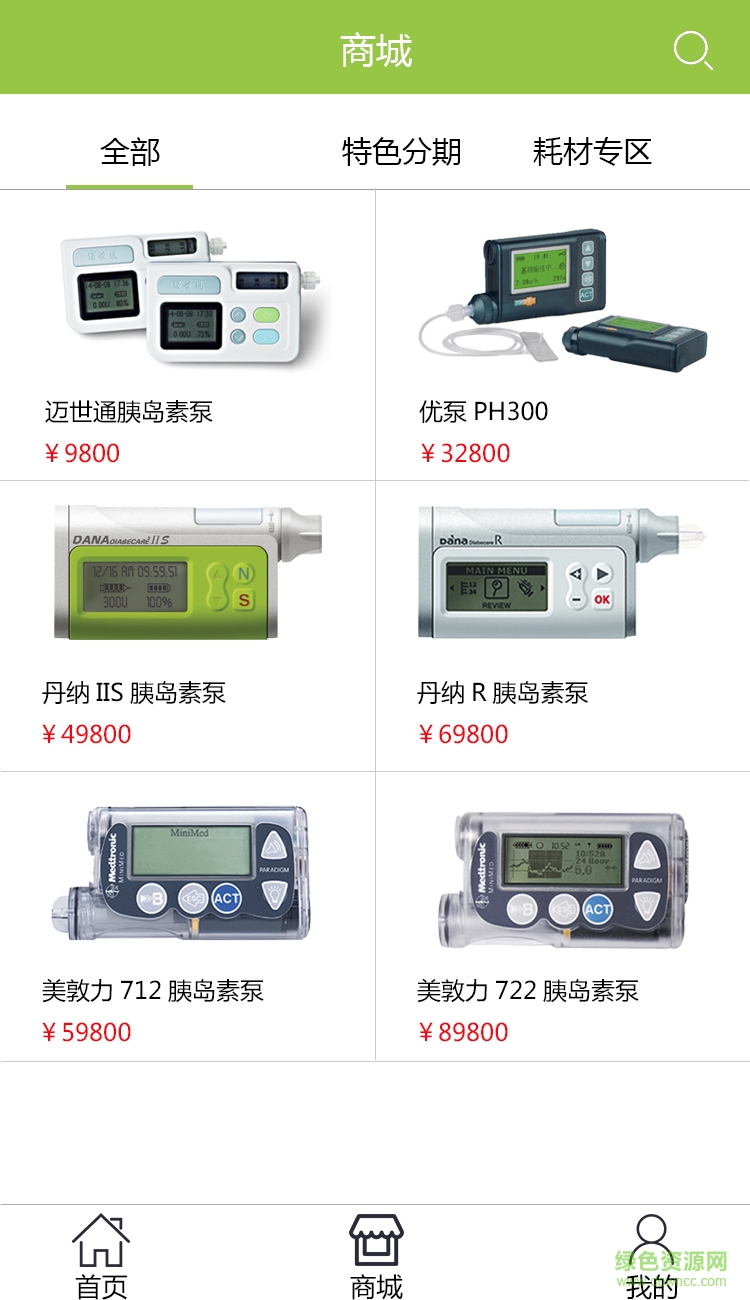View the 优泵 PH300 product

pos(563,335)
